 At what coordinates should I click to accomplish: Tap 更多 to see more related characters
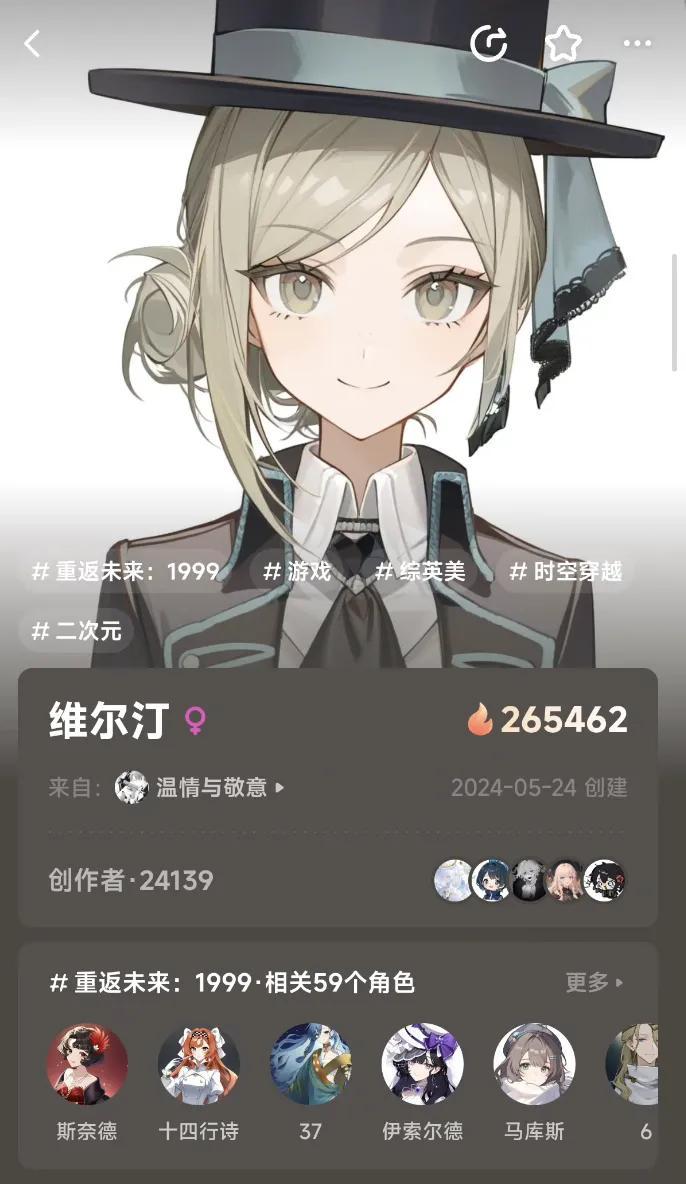click(x=594, y=982)
